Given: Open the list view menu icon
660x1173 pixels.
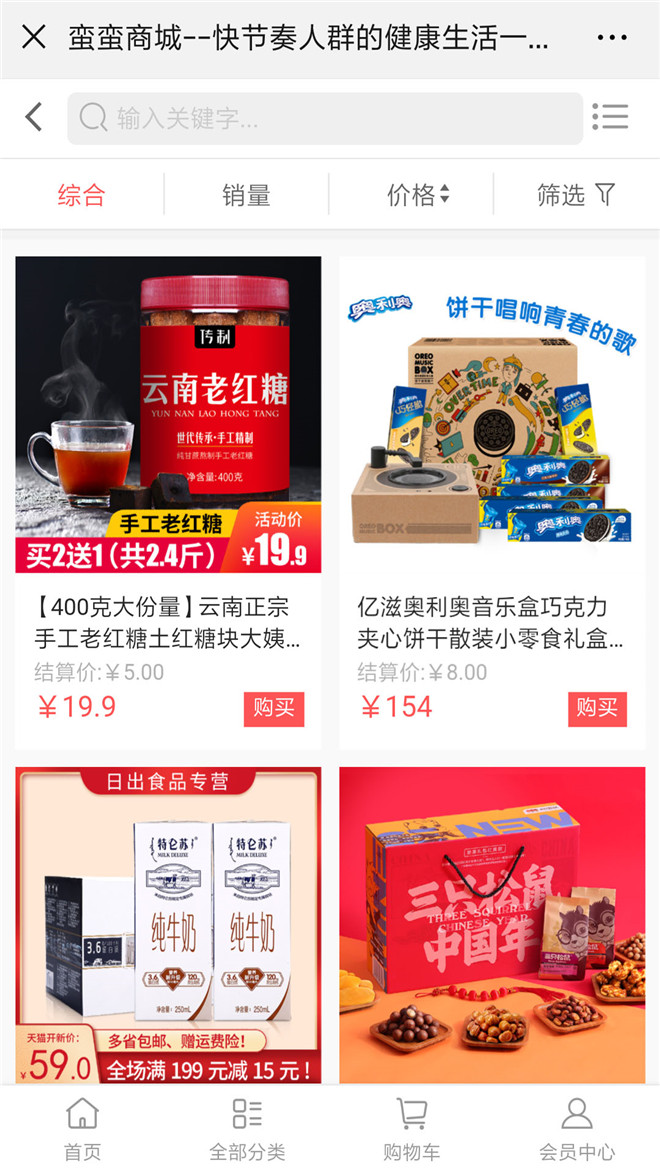Looking at the screenshot, I should (610, 117).
